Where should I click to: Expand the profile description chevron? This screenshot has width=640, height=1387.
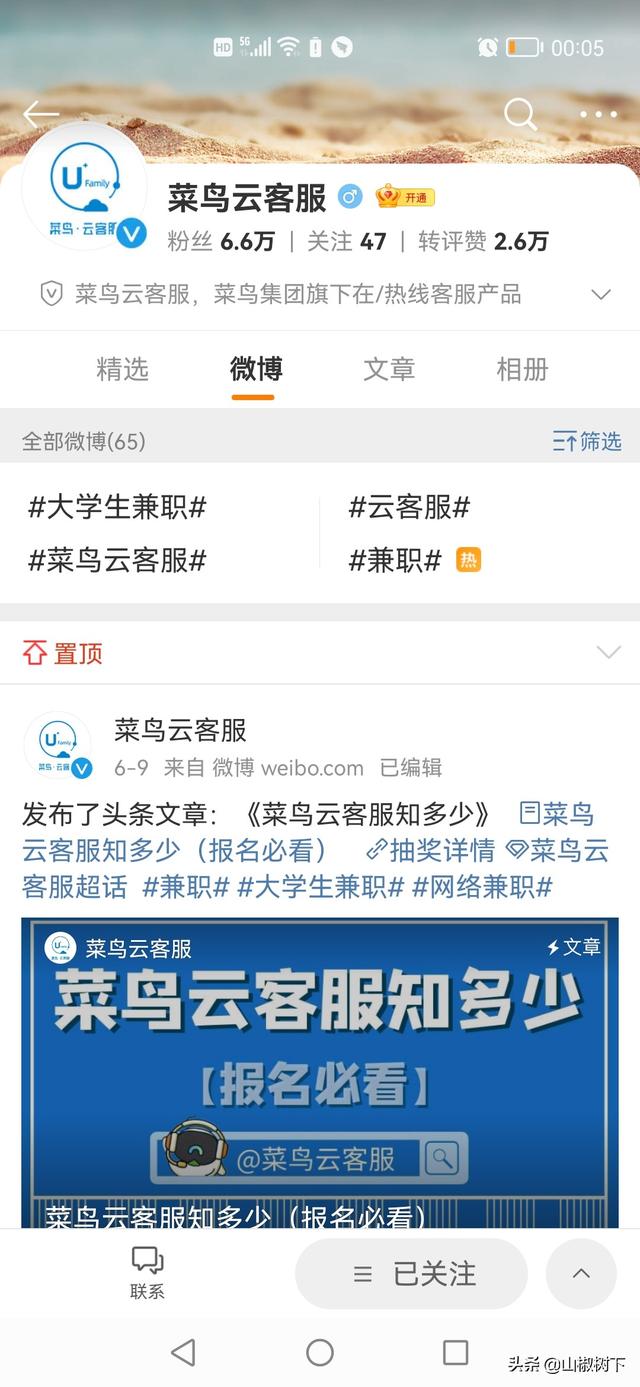601,294
